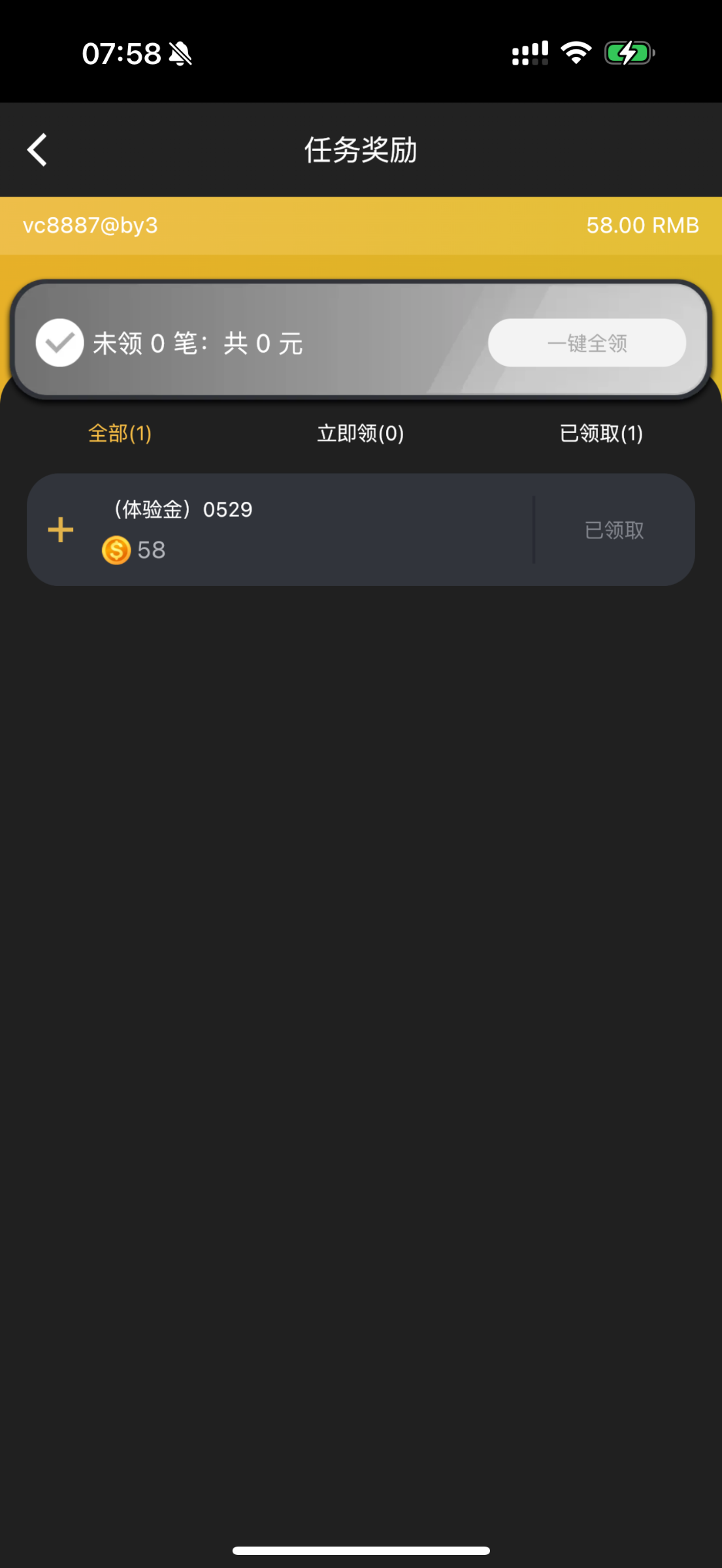Go back from the 任务奖励 page
722x1568 pixels.
tap(37, 150)
